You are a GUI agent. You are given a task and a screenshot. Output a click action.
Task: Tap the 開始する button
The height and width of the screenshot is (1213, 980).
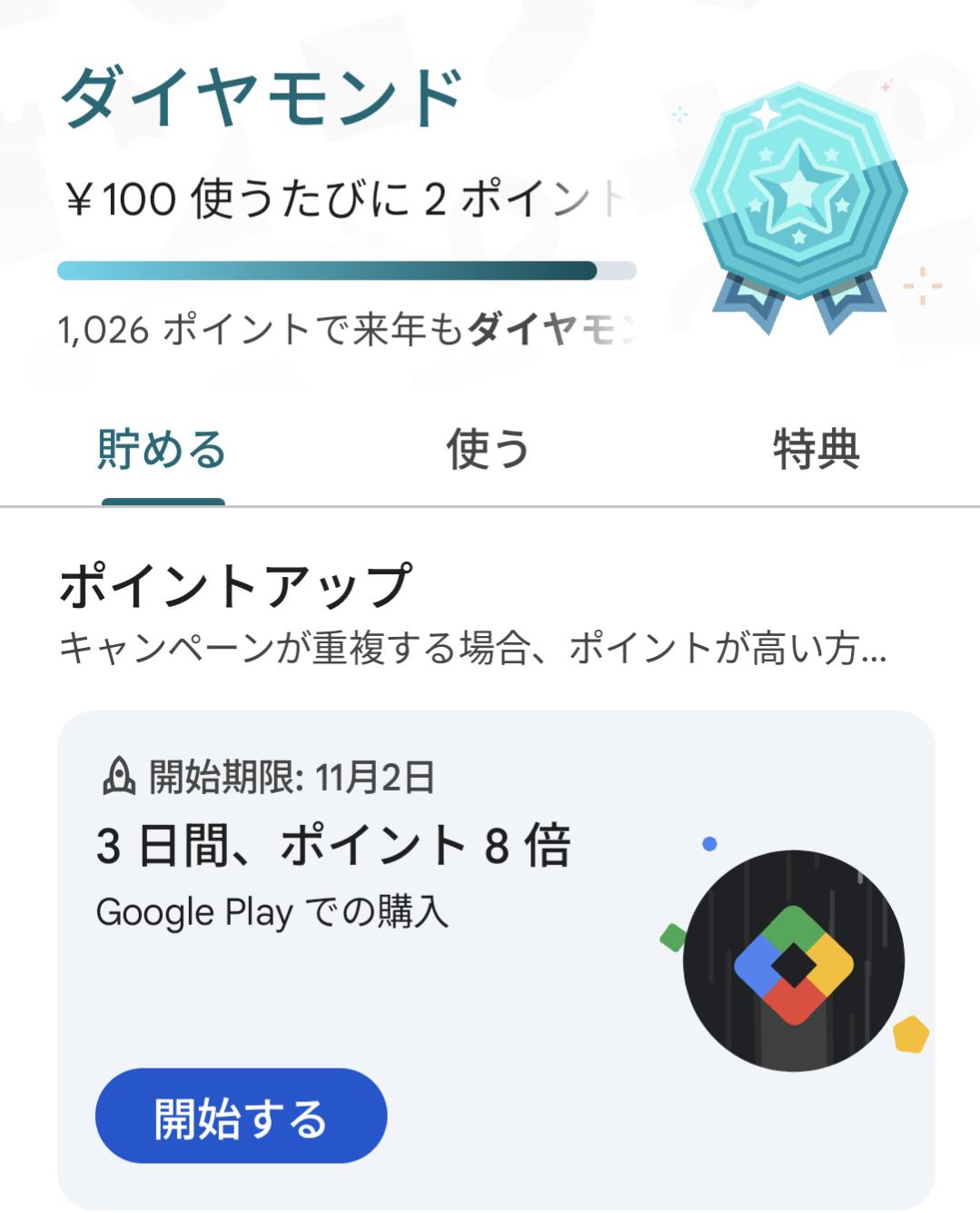241,1116
